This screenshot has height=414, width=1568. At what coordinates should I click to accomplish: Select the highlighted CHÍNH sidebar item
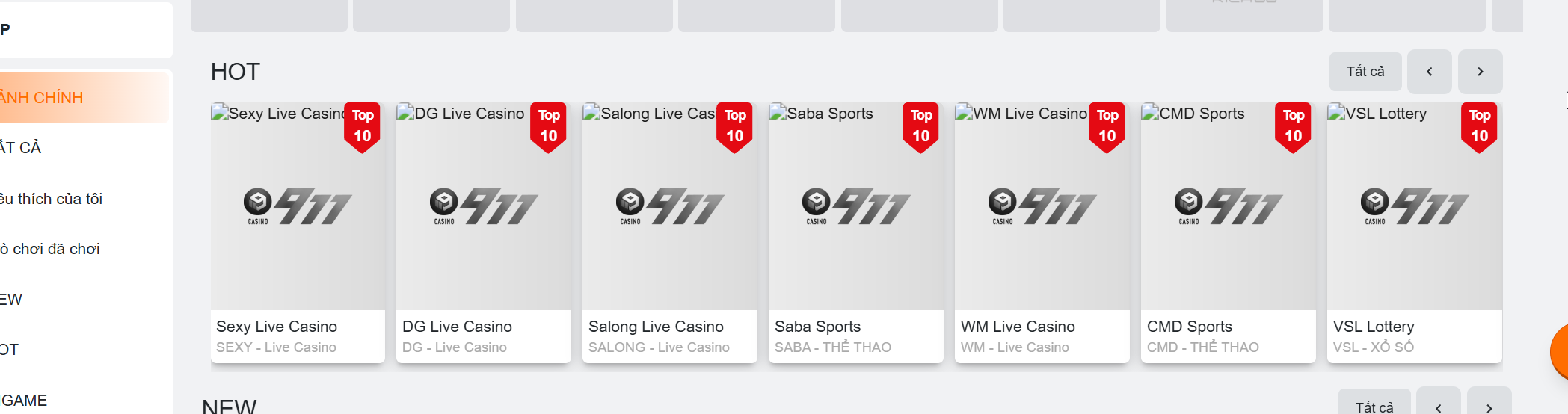coord(75,98)
